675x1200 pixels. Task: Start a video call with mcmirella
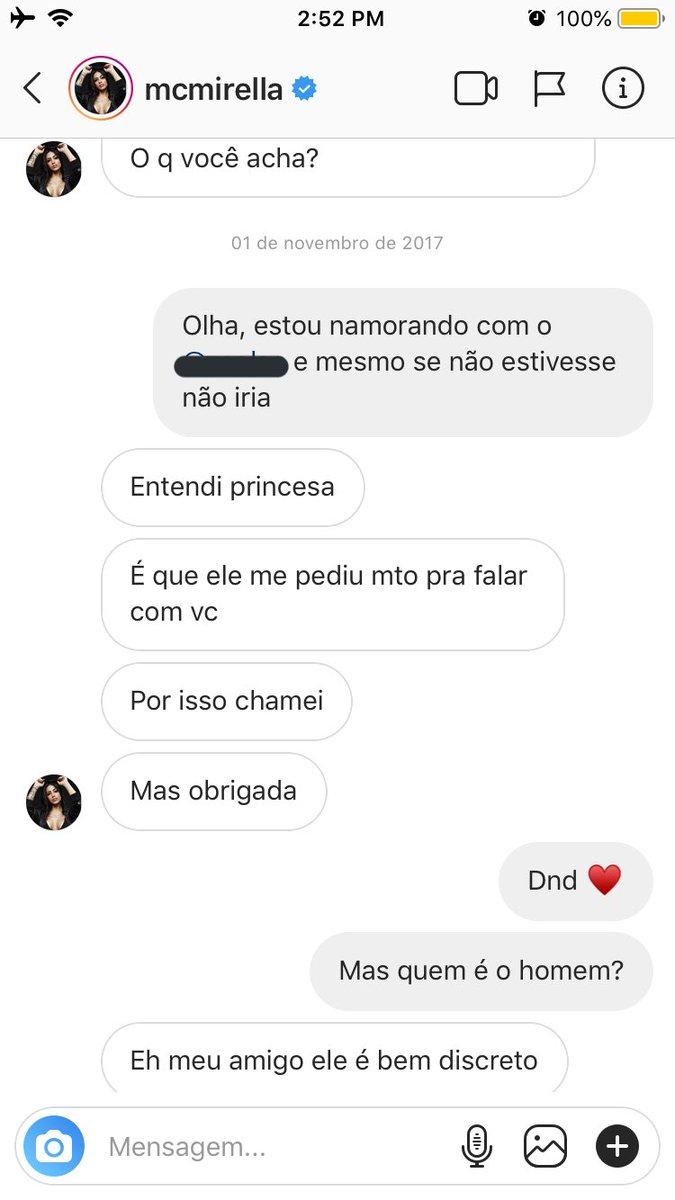pyautogui.click(x=476, y=89)
